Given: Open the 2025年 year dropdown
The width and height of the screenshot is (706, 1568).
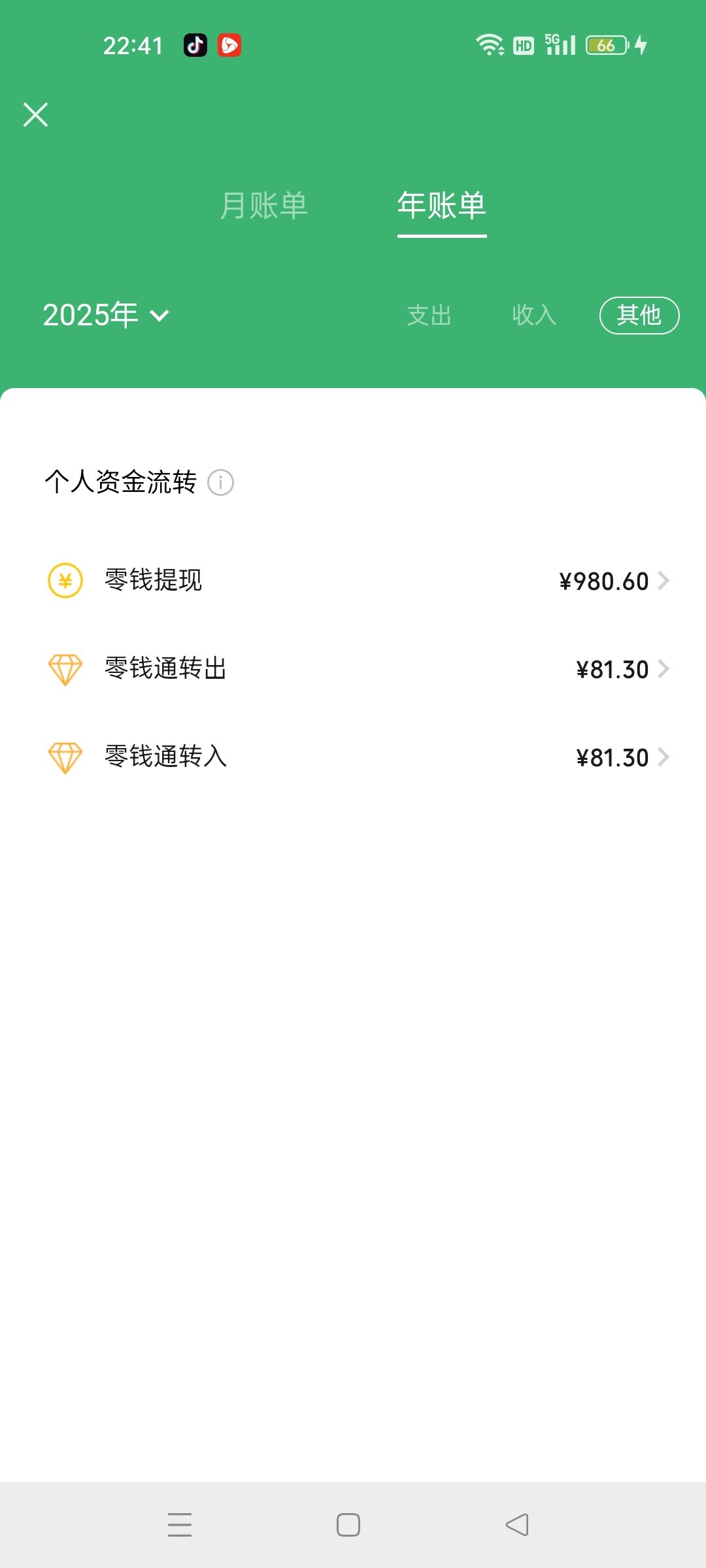Looking at the screenshot, I should tap(106, 315).
